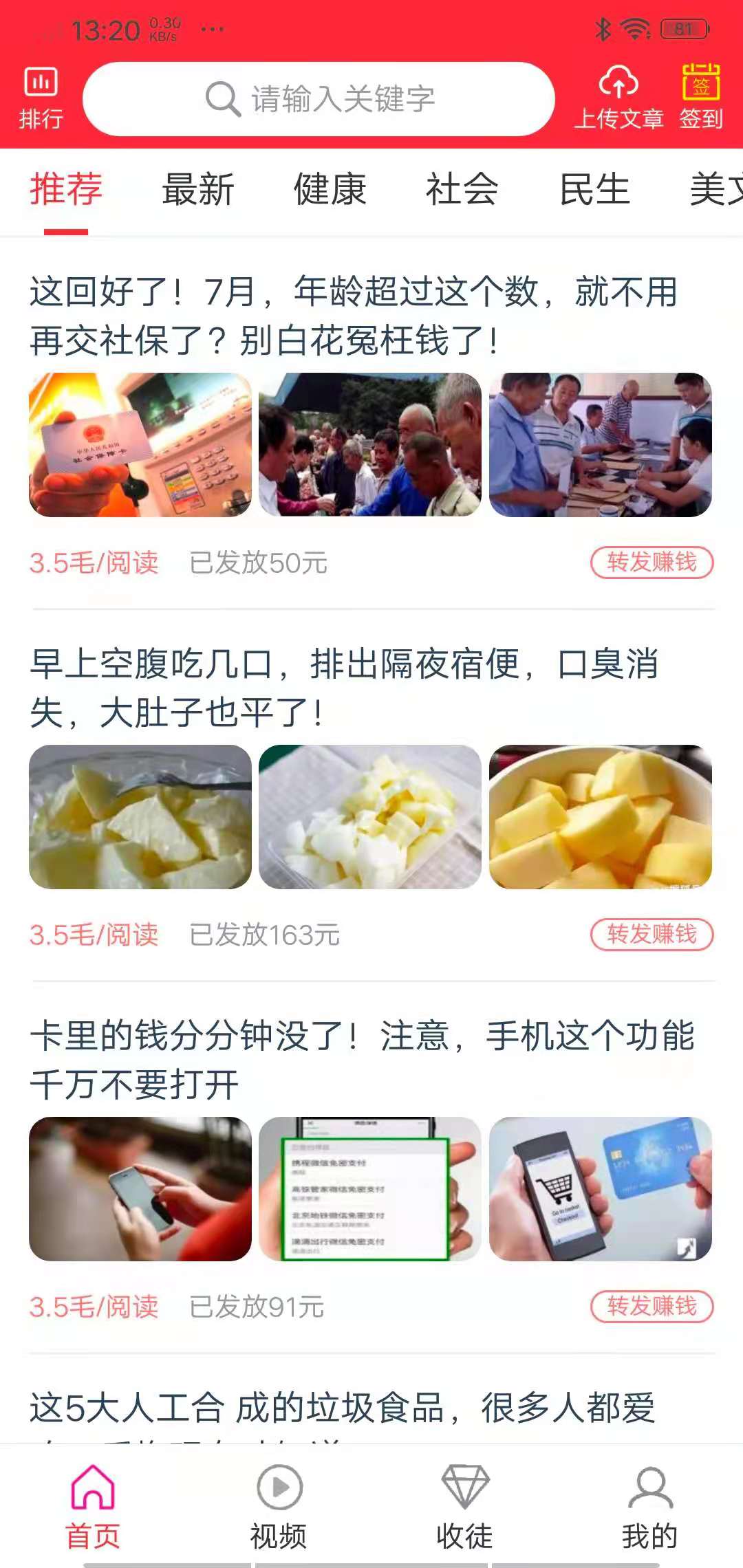Switch to the 最新 tab
This screenshot has height=1568, width=743.
(x=198, y=190)
